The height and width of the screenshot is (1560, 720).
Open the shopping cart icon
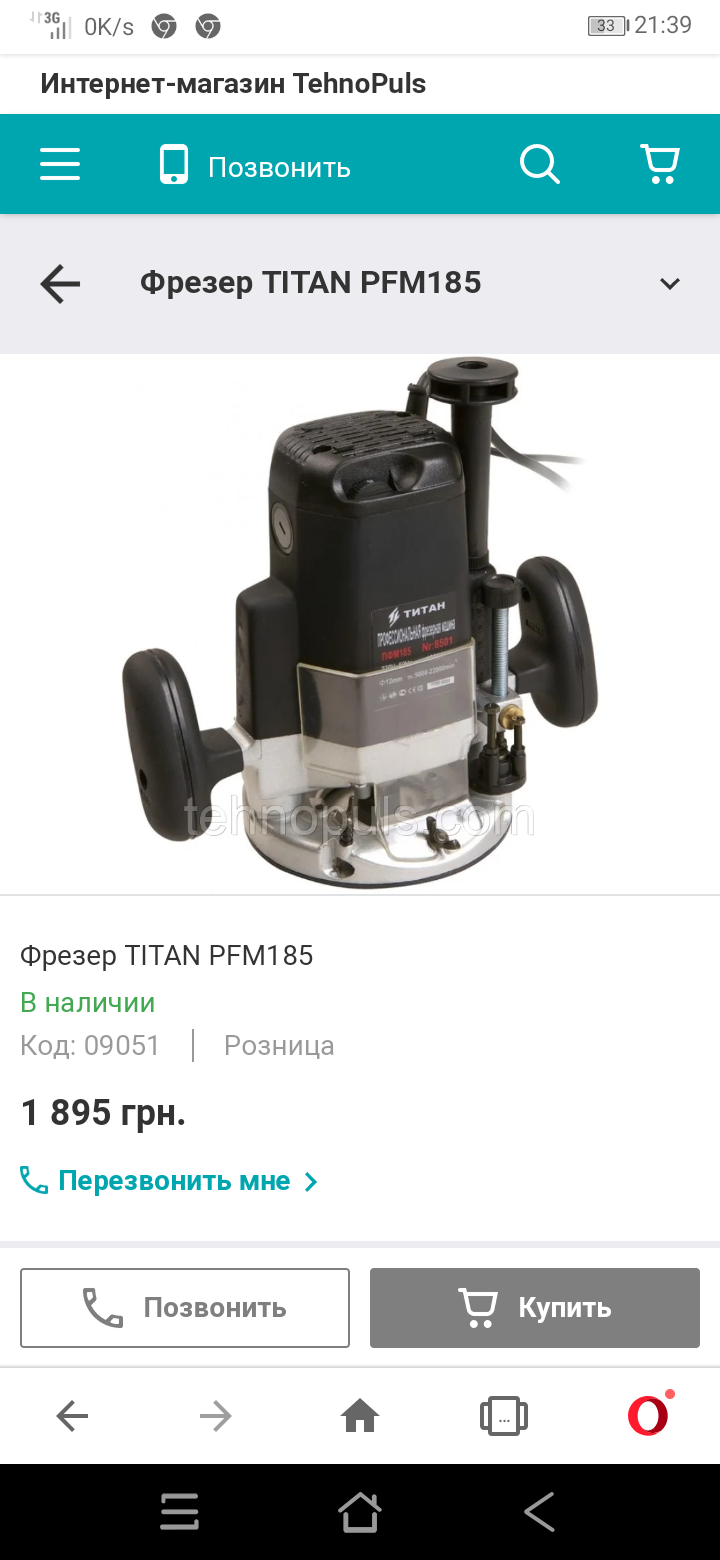pyautogui.click(x=659, y=164)
